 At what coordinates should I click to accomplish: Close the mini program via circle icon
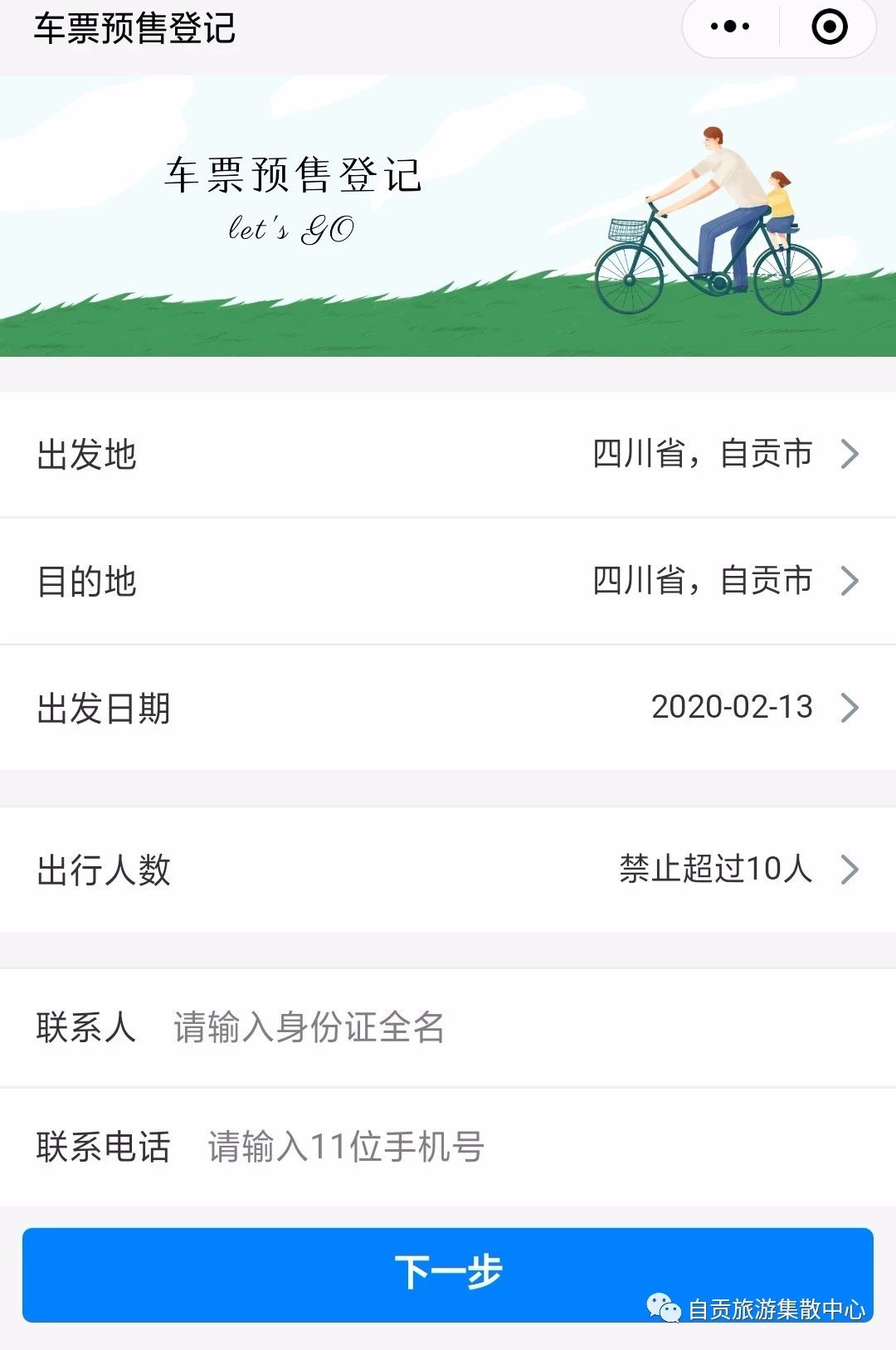pos(829,27)
